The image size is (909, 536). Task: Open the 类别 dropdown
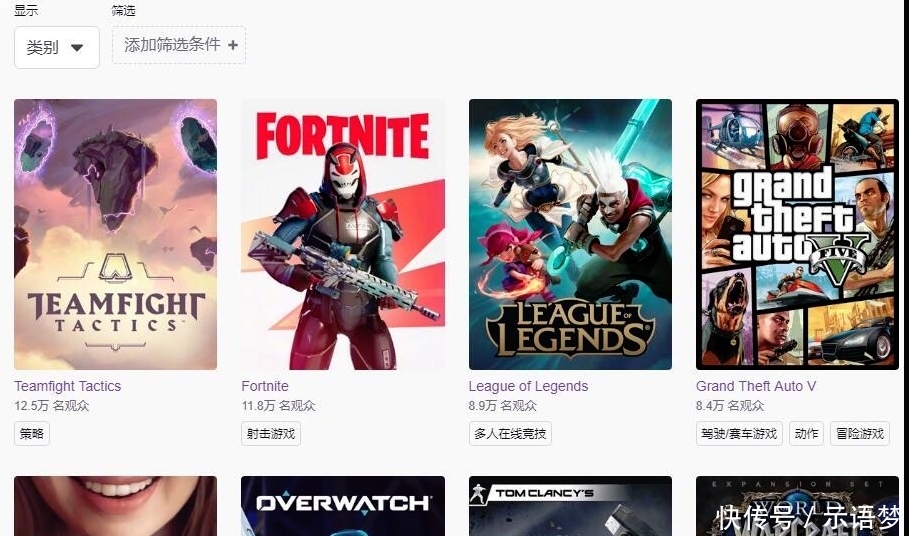click(56, 47)
